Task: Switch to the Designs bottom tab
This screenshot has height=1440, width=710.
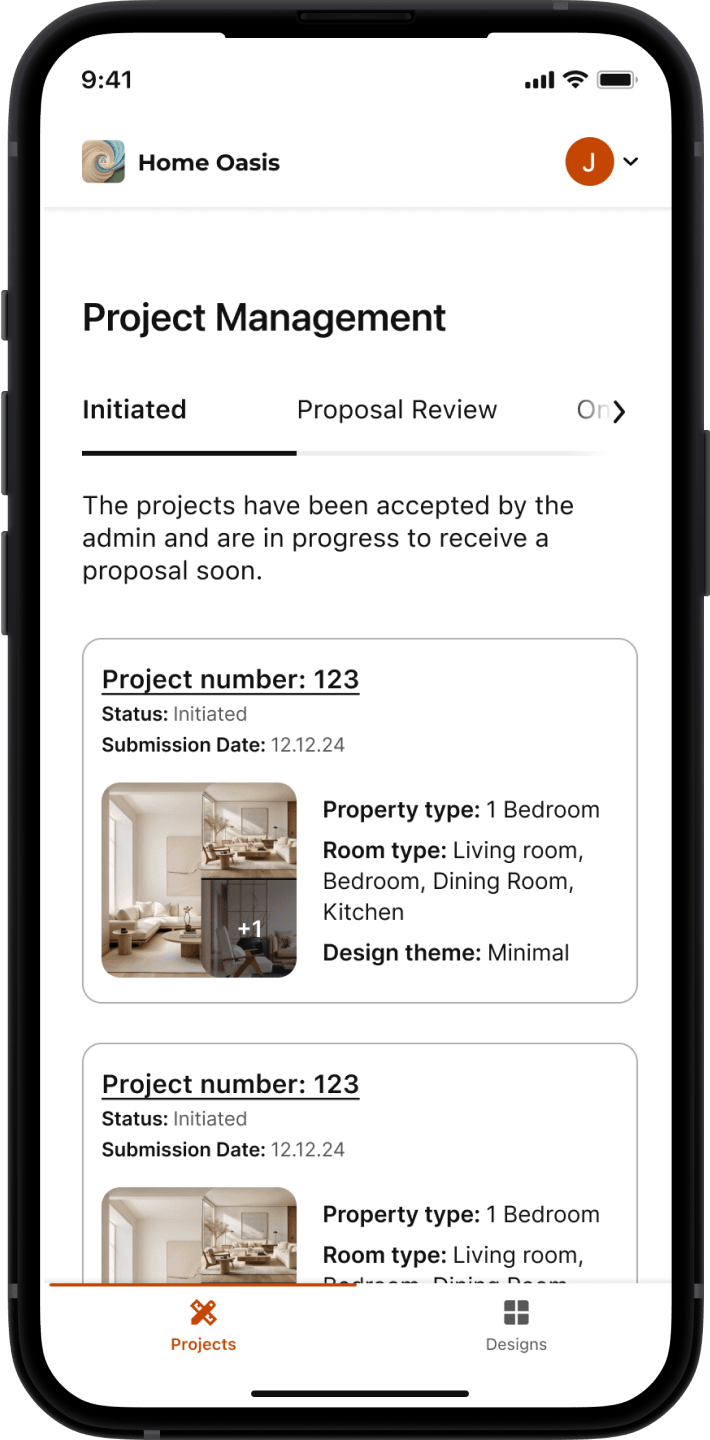Action: click(x=516, y=1326)
